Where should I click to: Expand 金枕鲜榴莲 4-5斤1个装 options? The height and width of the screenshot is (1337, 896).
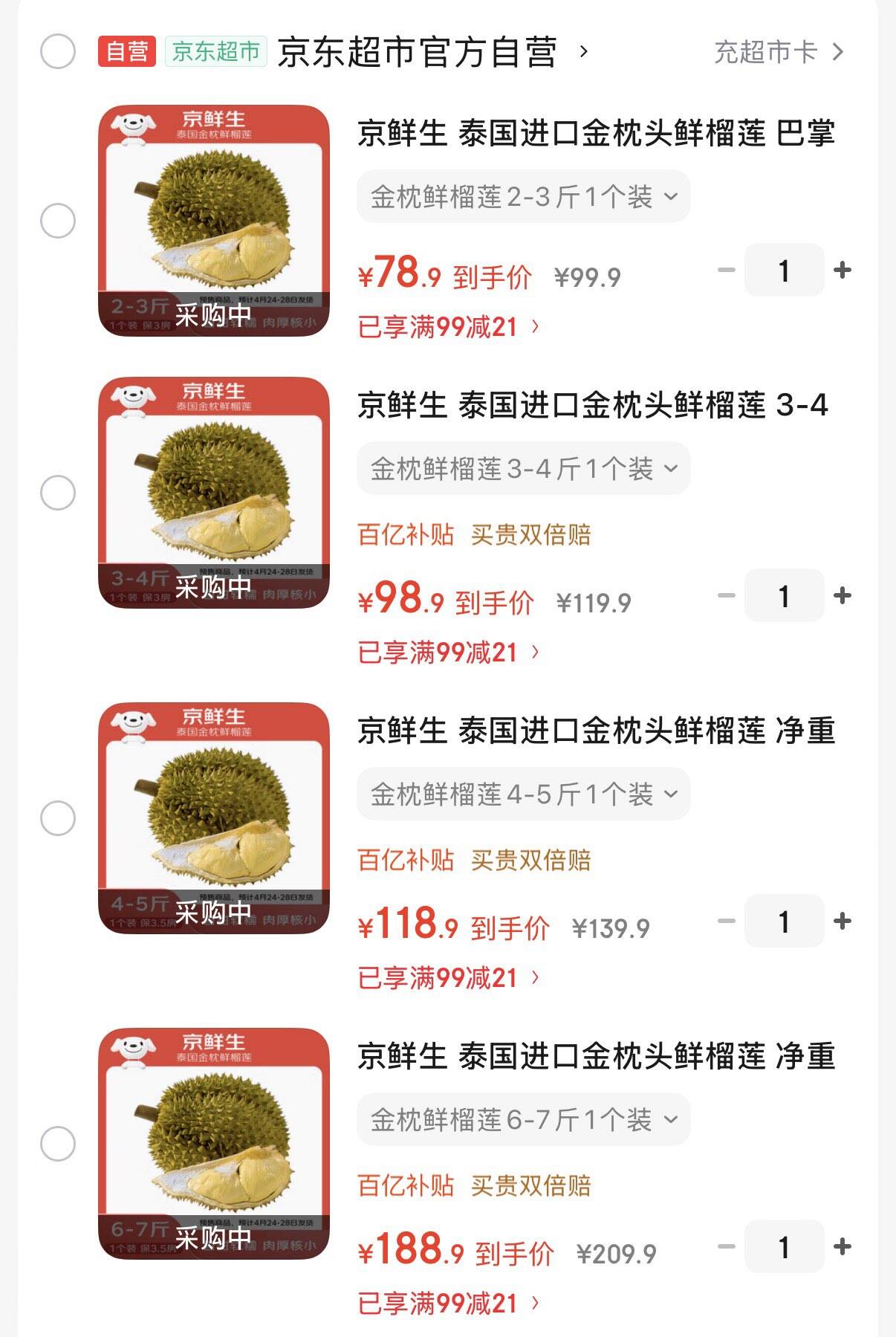click(523, 794)
